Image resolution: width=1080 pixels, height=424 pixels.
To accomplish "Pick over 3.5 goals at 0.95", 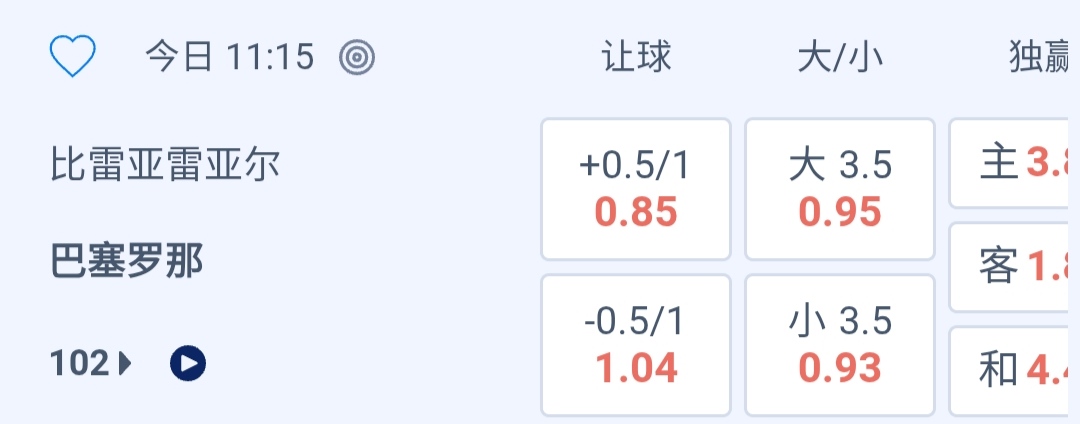I will click(839, 189).
